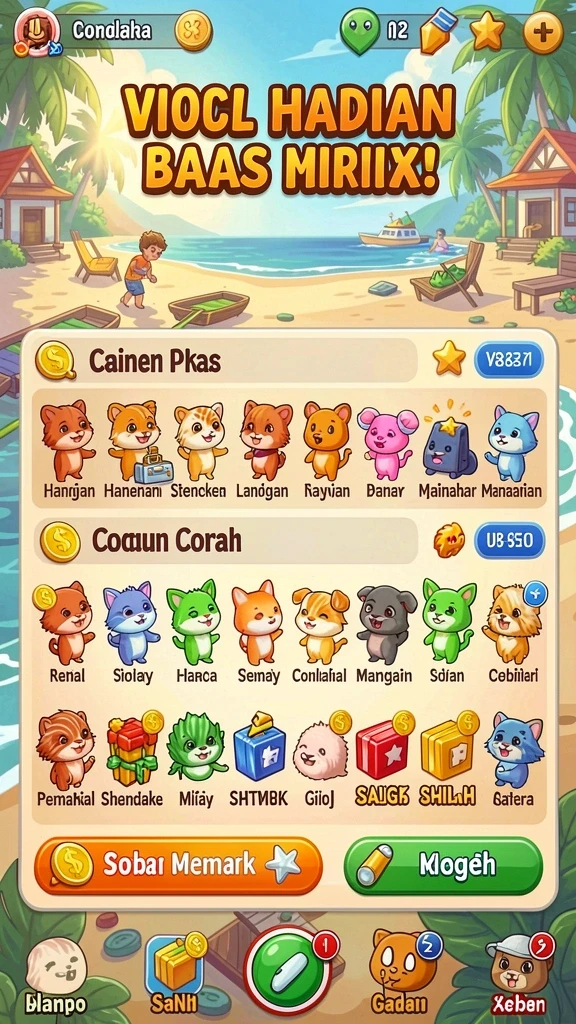576x1024 pixels.
Task: Open the Blanpo tab at bottom
Action: click(x=55, y=976)
